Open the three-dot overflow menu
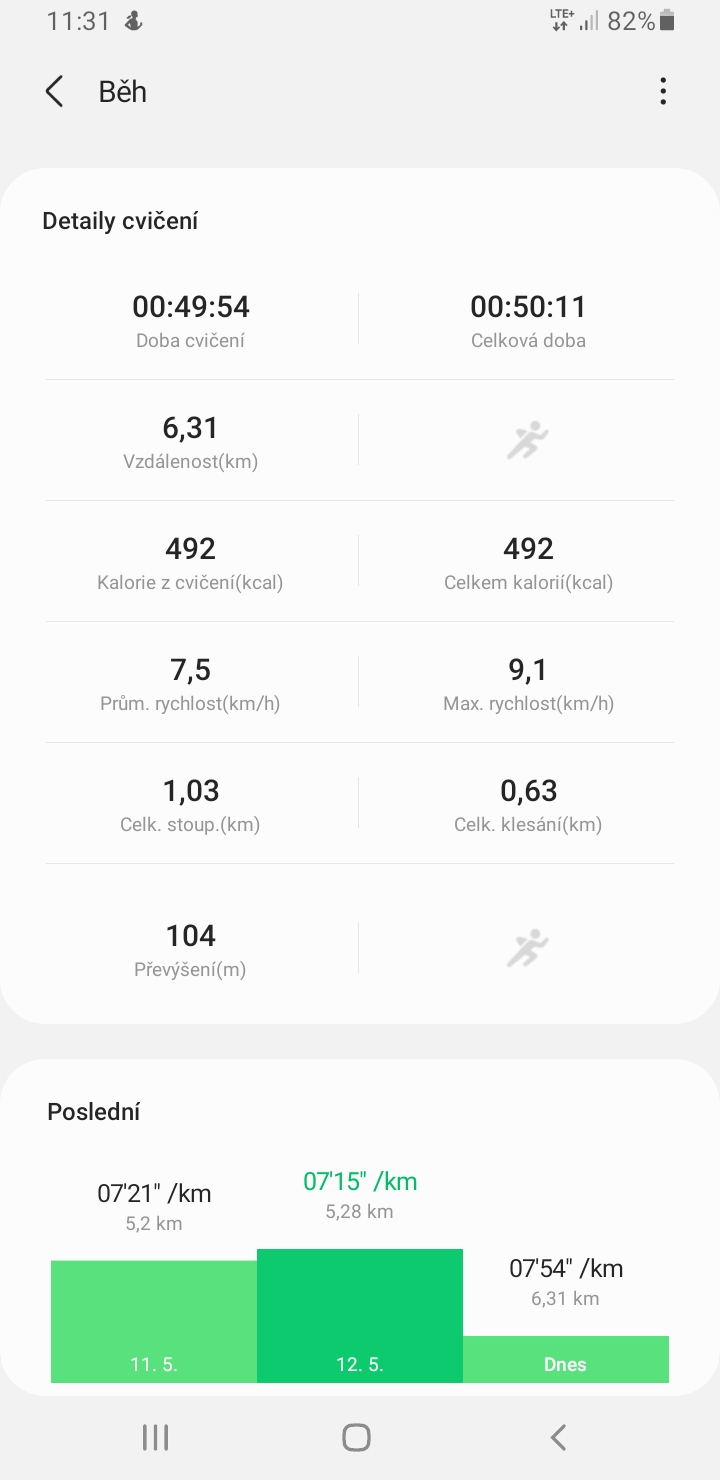This screenshot has width=720, height=1480. 663,92
